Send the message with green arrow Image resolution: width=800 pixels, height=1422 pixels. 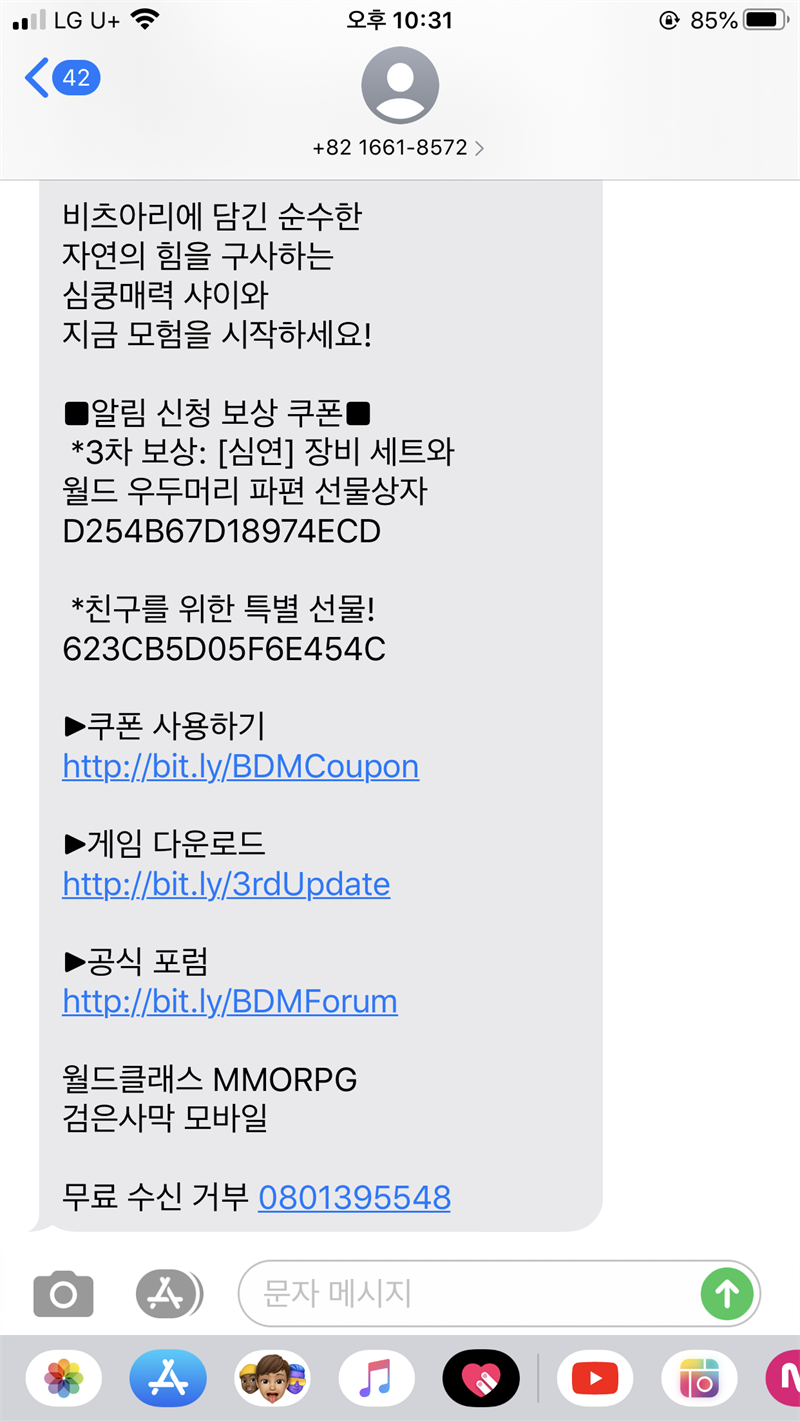727,1294
